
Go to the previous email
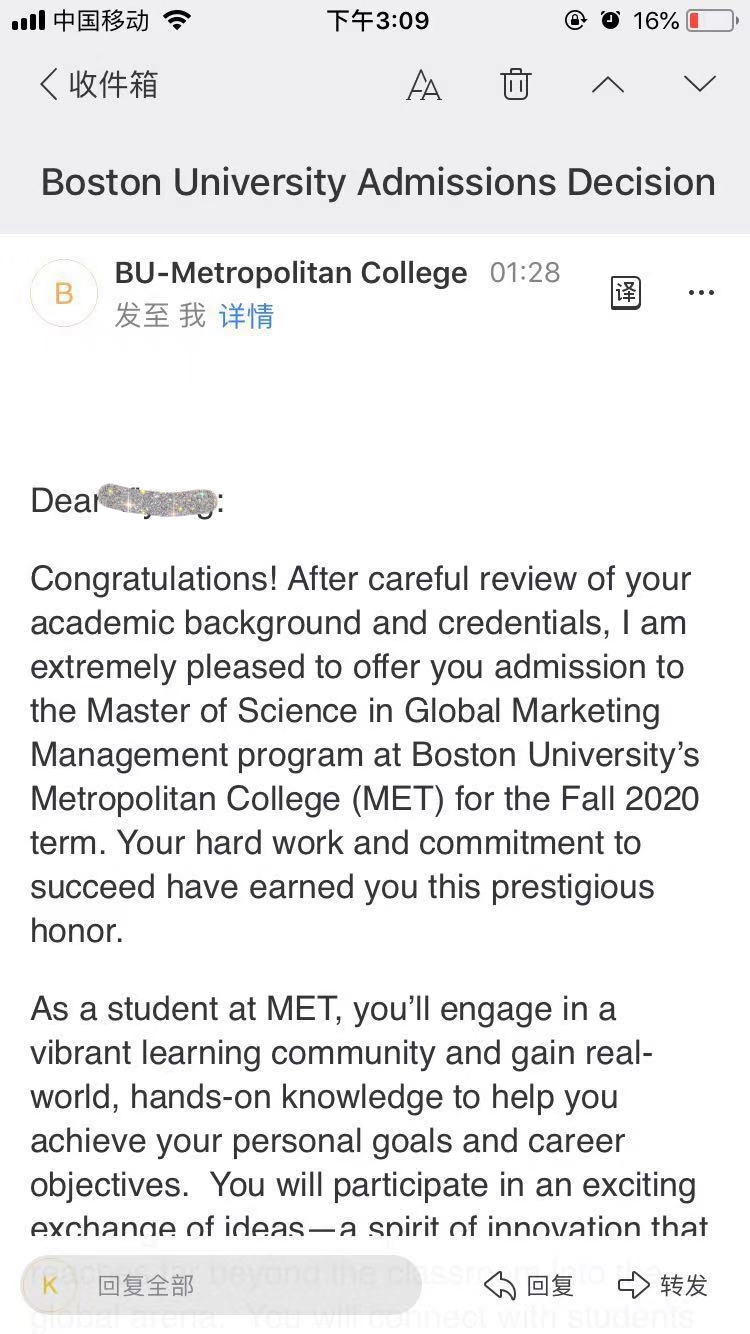607,85
